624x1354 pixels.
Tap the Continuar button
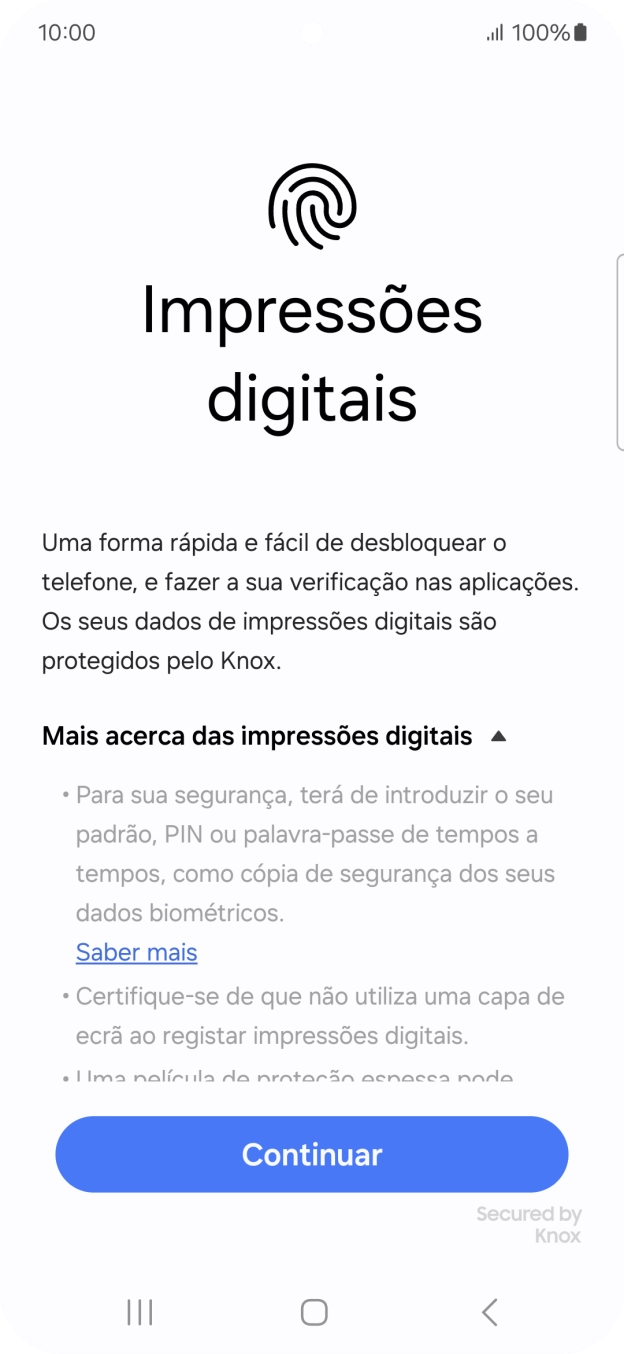tap(311, 1154)
